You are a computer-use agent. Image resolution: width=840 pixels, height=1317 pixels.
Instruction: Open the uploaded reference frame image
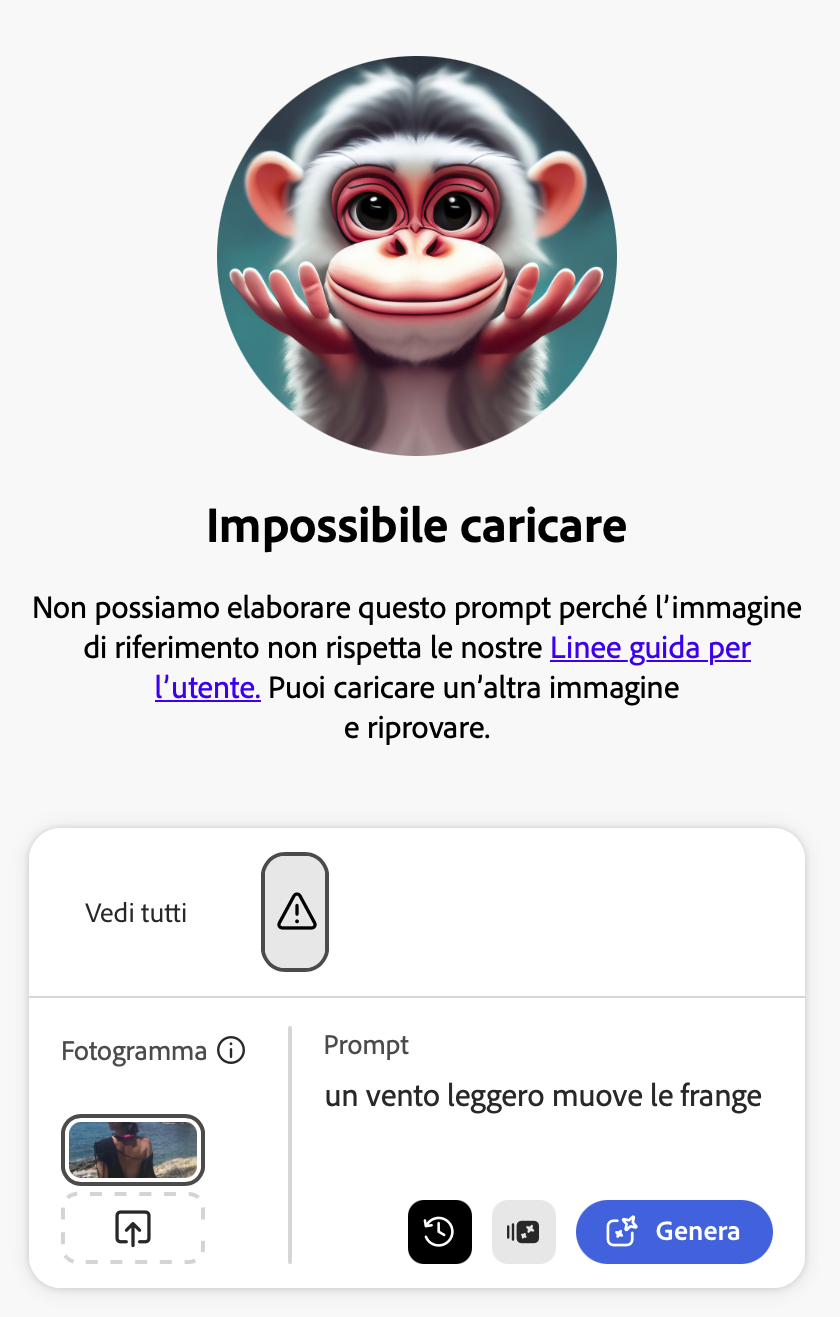133,1150
